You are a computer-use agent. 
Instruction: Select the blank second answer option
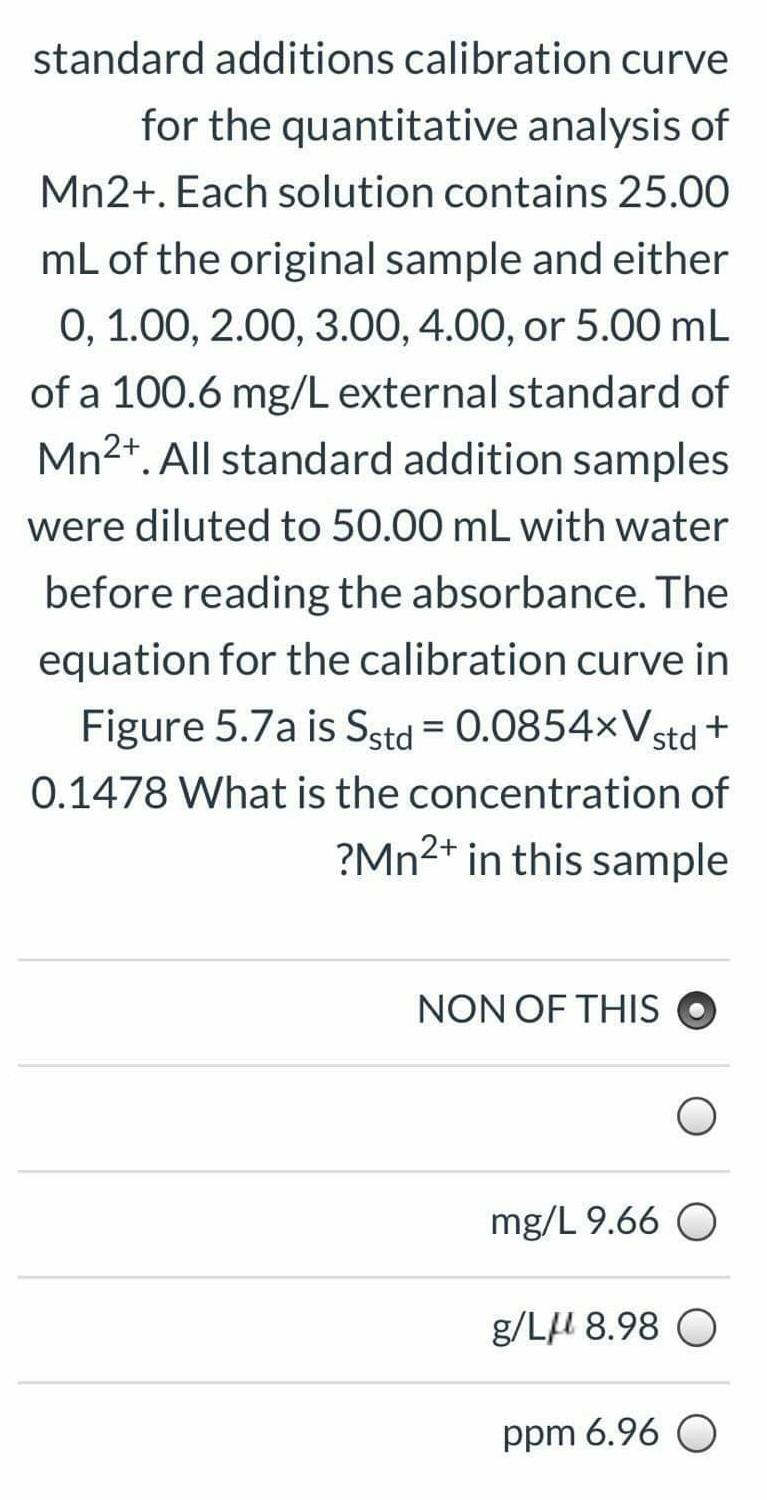click(697, 1117)
